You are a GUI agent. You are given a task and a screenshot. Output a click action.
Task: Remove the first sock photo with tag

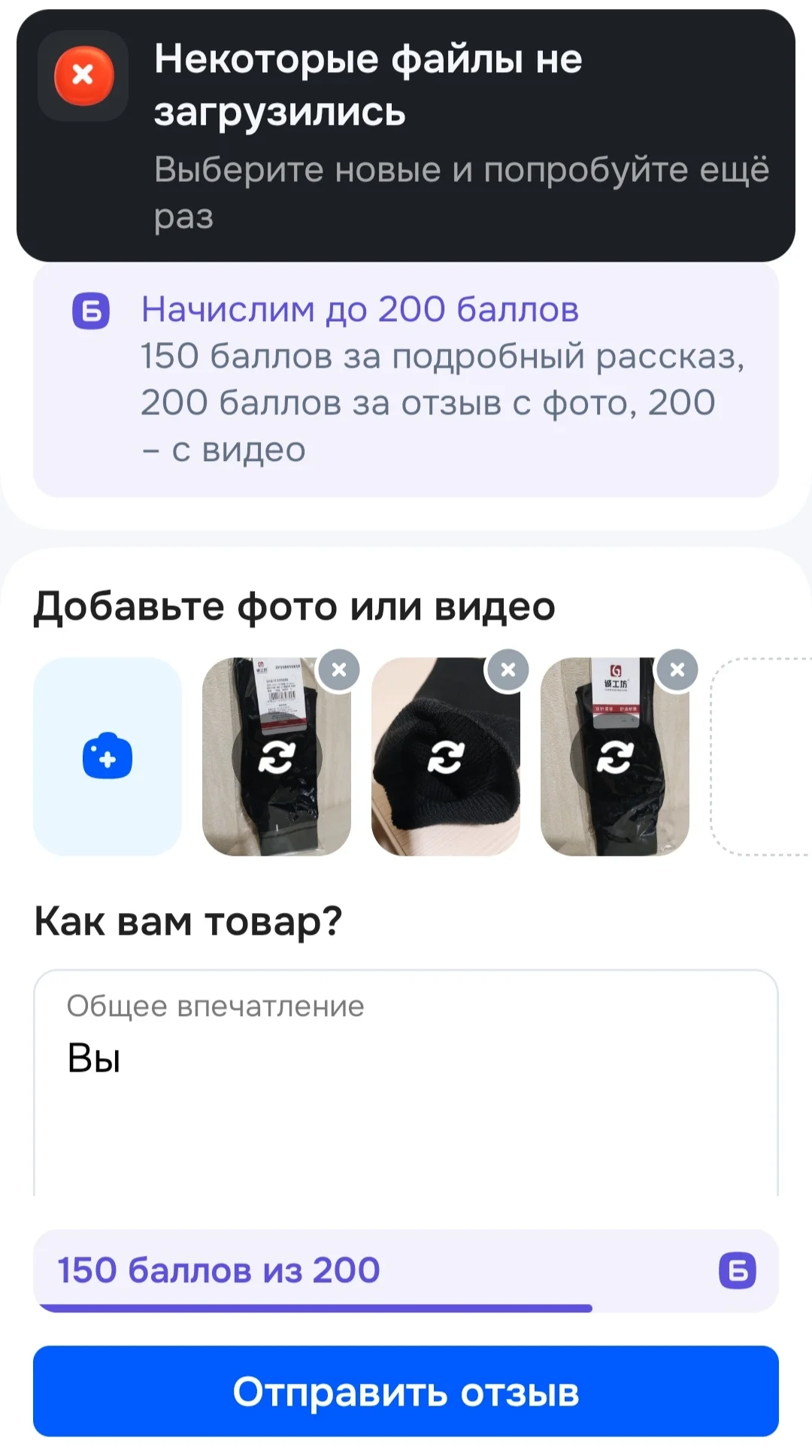click(339, 670)
